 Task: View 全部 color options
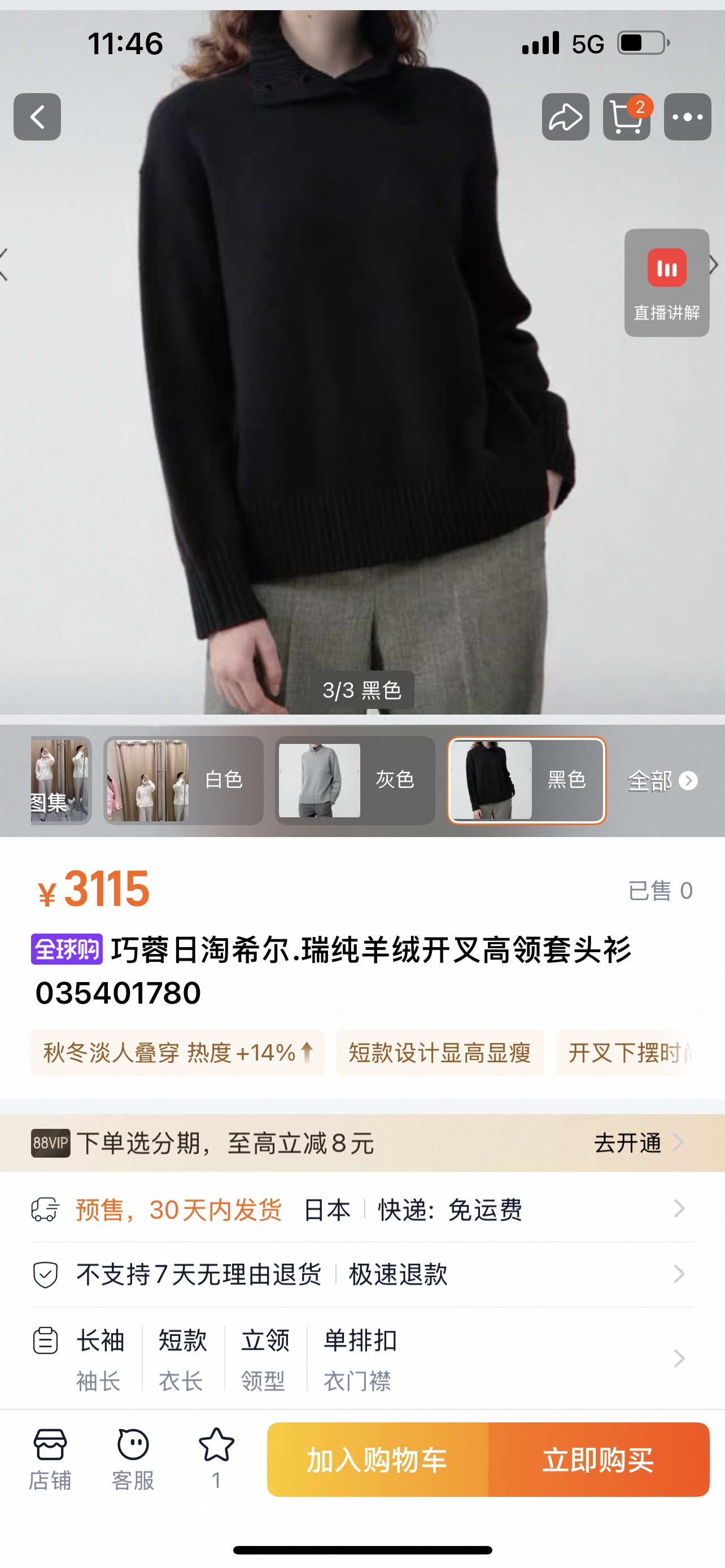tap(662, 781)
